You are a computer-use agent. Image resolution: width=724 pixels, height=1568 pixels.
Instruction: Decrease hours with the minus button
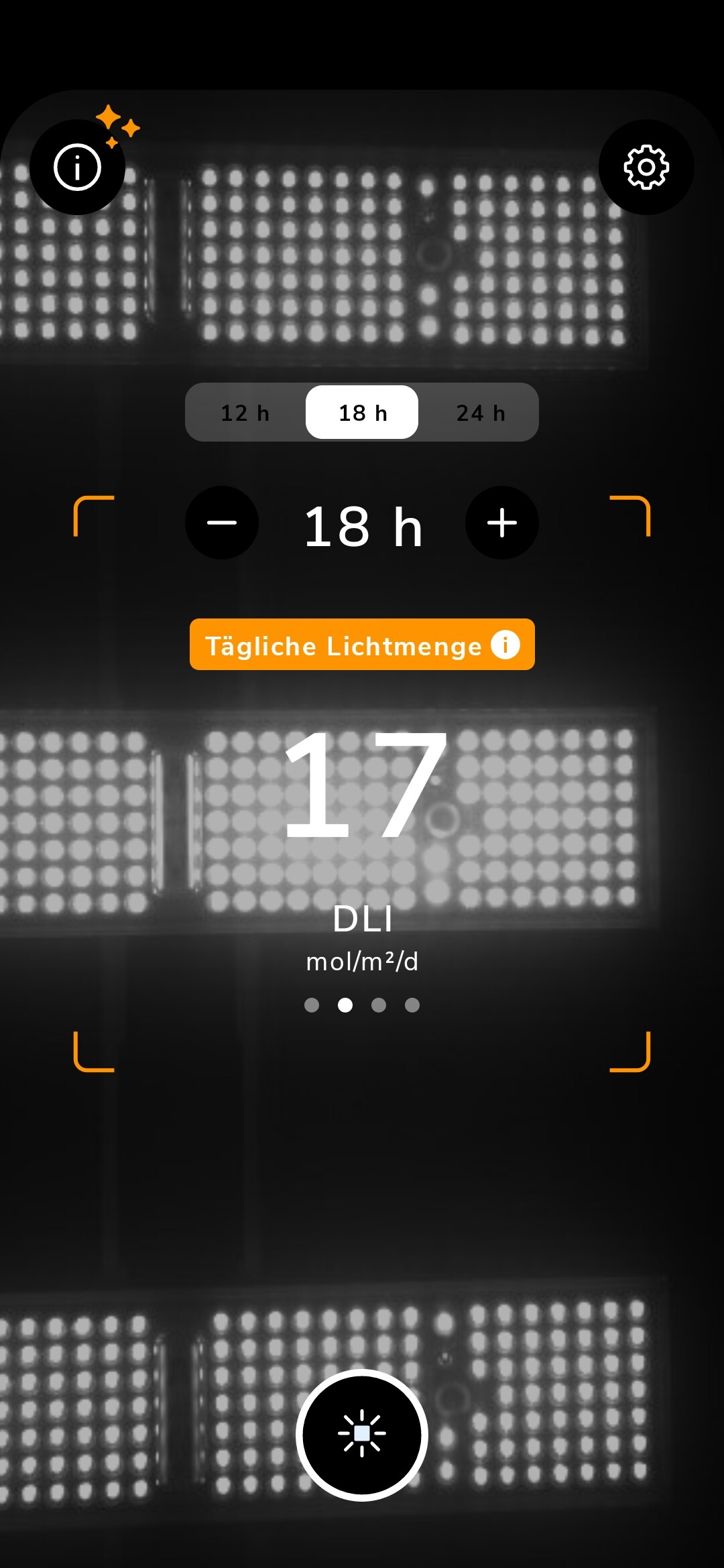[222, 523]
